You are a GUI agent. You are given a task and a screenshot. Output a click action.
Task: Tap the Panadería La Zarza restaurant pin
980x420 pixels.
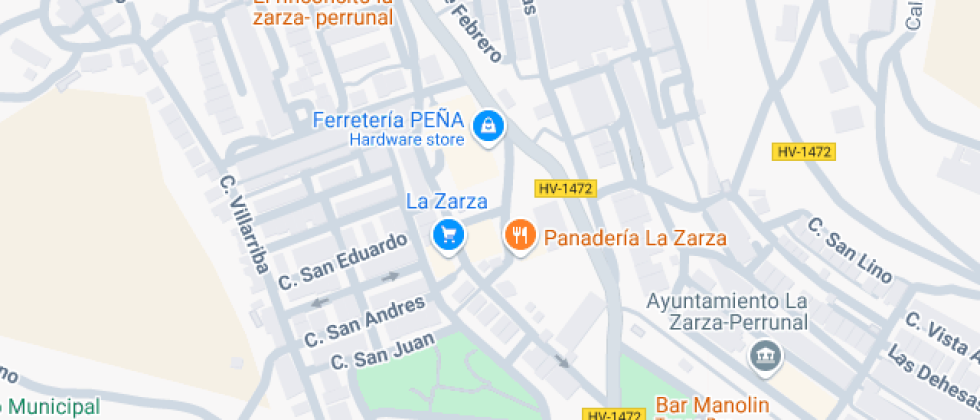[518, 236]
